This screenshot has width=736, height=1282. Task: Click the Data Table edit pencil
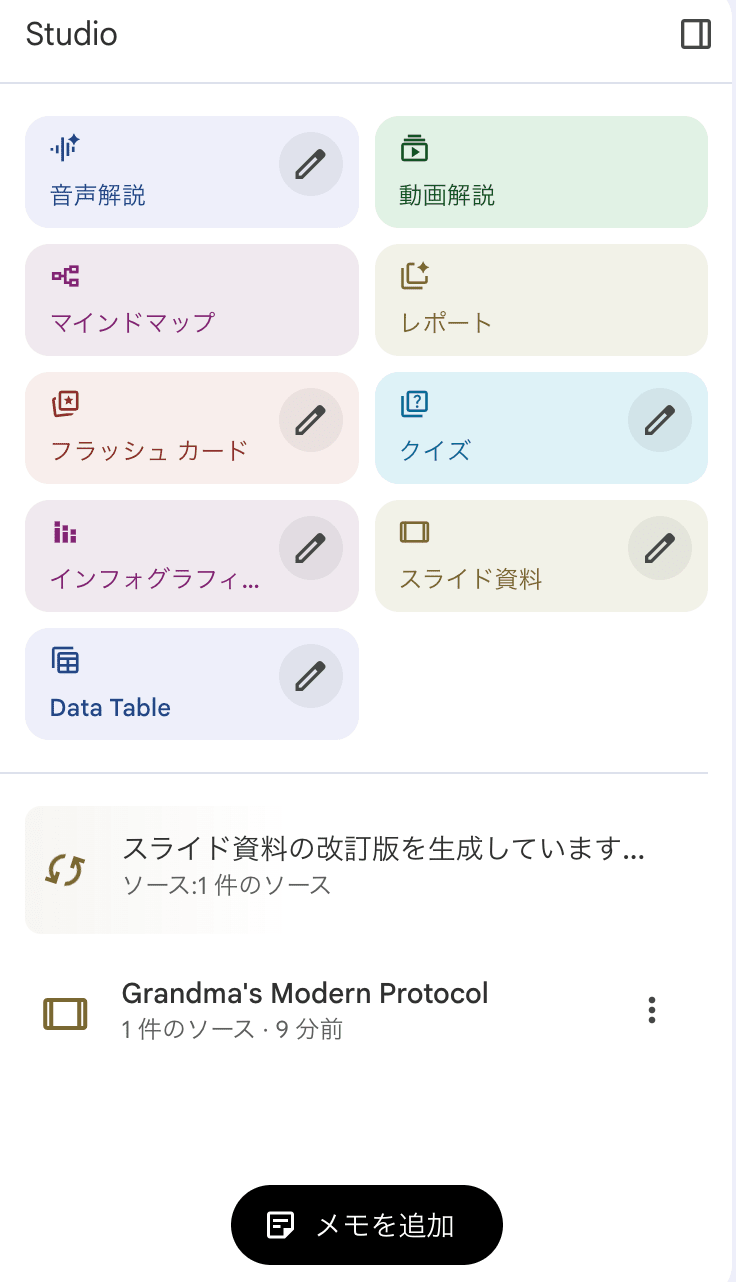coord(310,676)
